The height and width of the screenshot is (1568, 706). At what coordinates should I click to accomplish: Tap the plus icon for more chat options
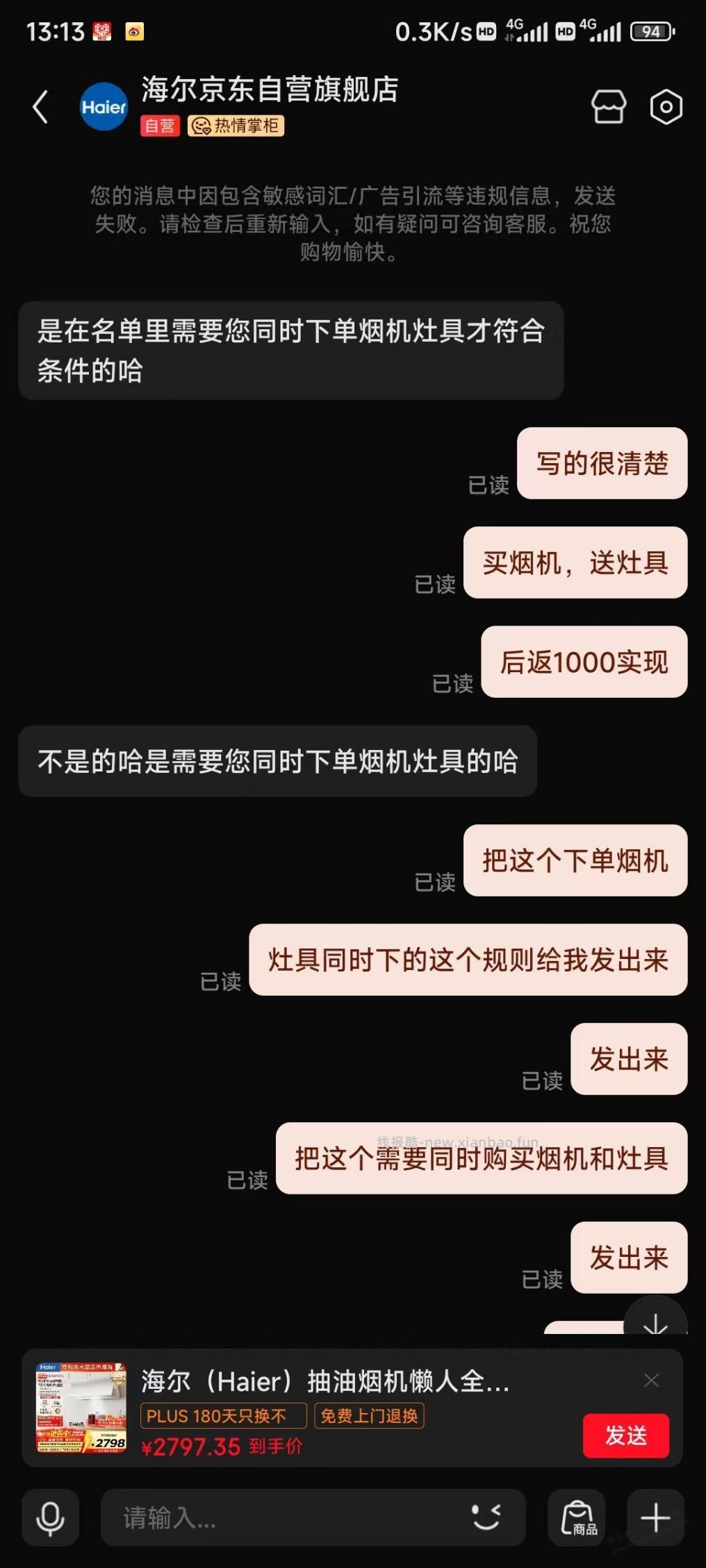(654, 1517)
